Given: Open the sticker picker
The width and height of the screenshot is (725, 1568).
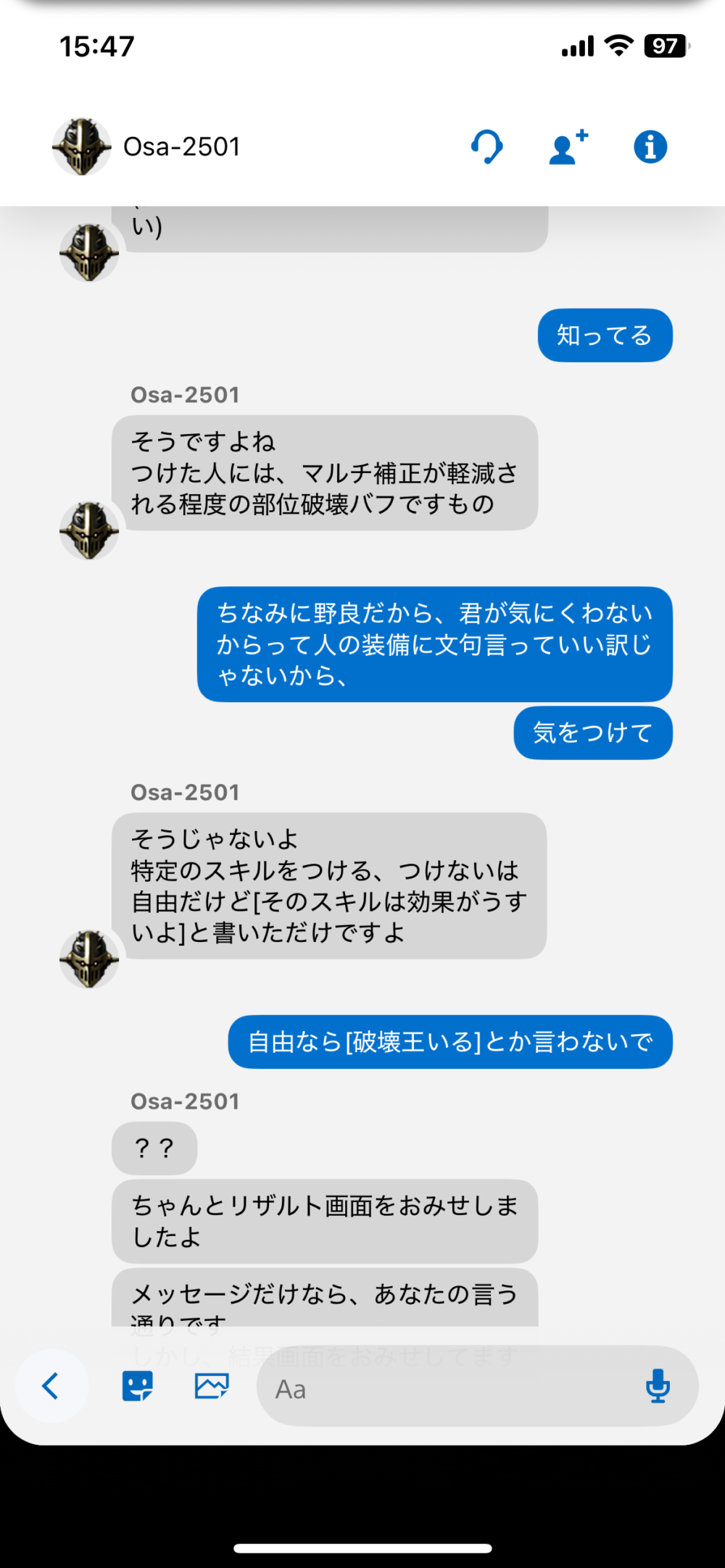Looking at the screenshot, I should click(137, 1386).
